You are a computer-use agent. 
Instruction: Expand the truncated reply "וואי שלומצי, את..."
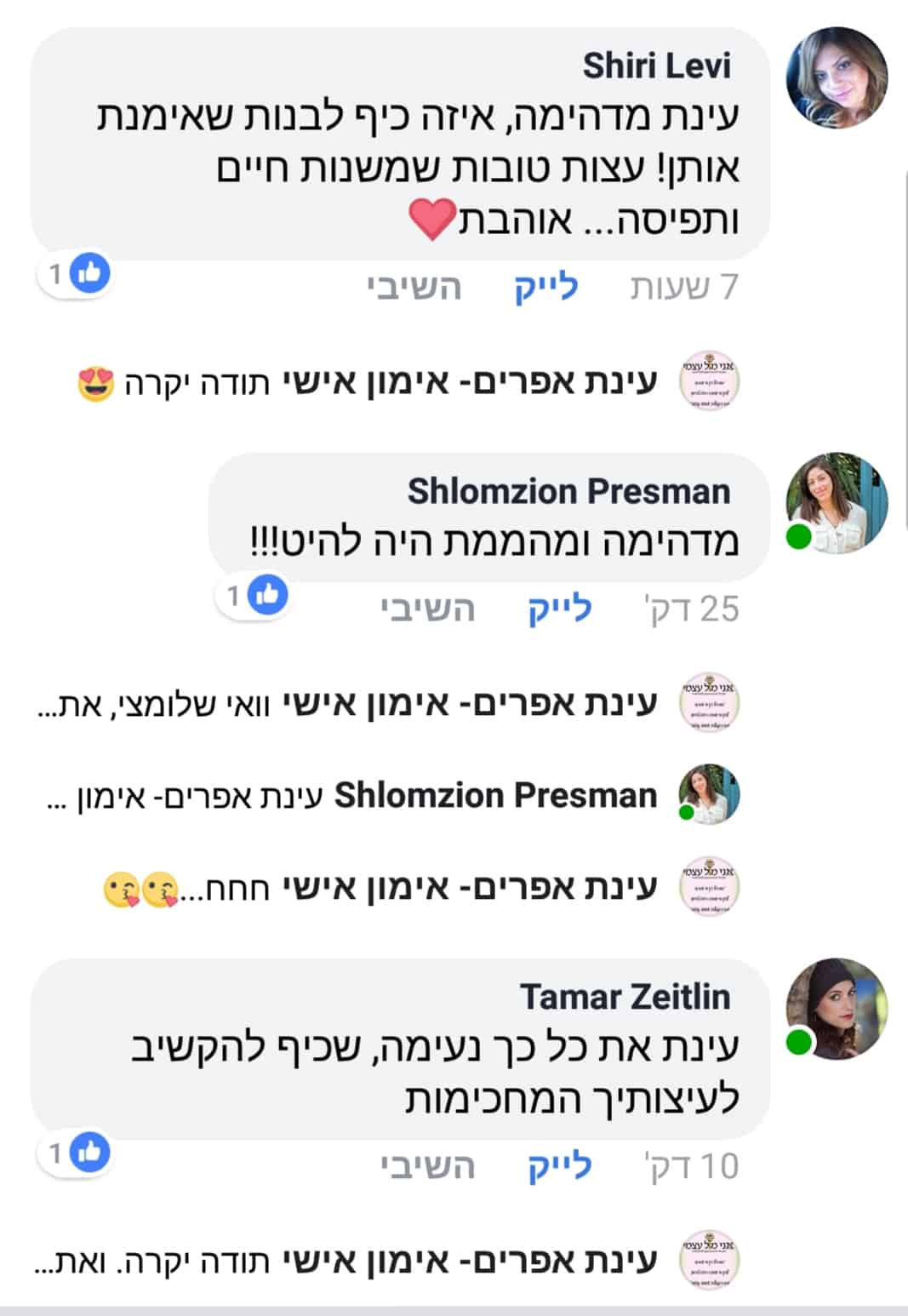tap(153, 705)
